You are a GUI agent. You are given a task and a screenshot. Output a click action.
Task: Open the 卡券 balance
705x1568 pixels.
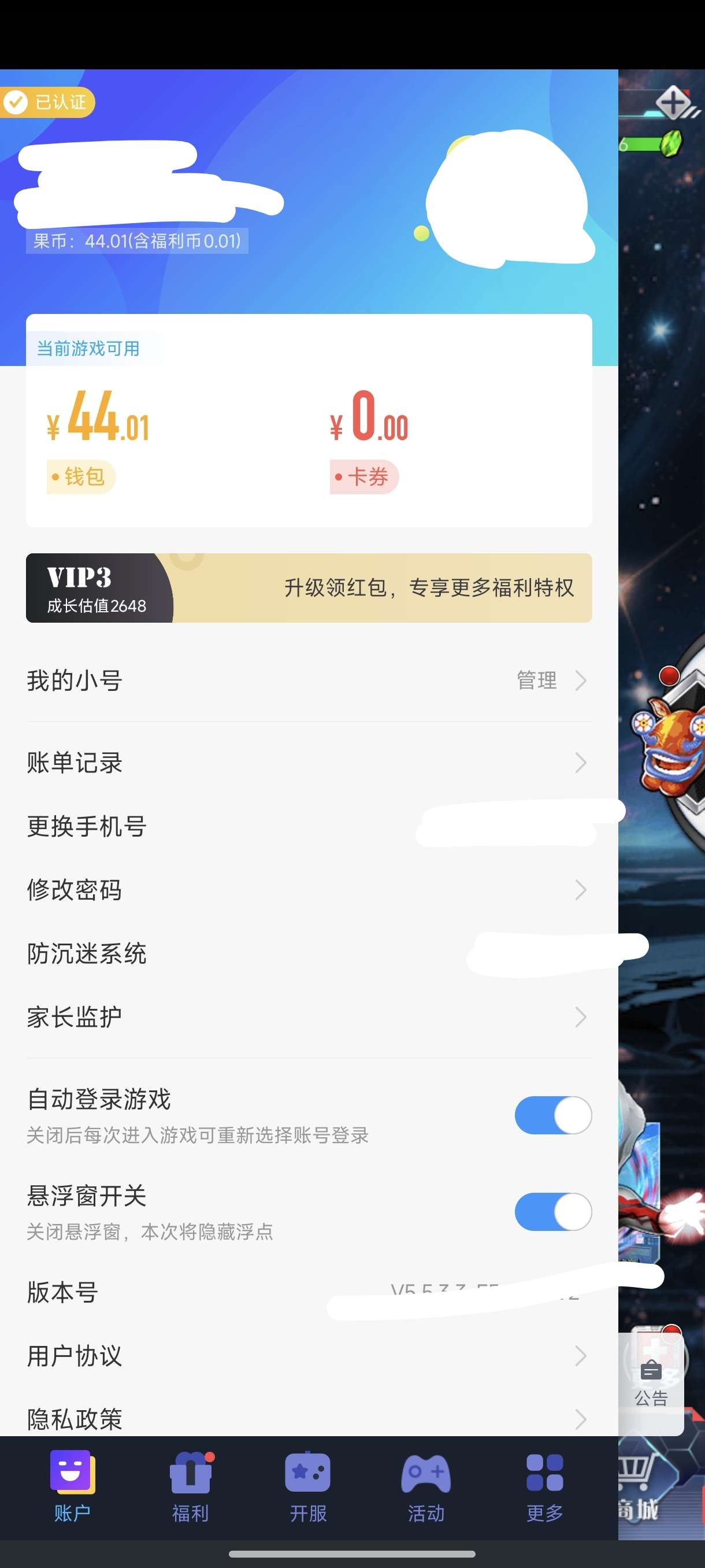pyautogui.click(x=368, y=439)
